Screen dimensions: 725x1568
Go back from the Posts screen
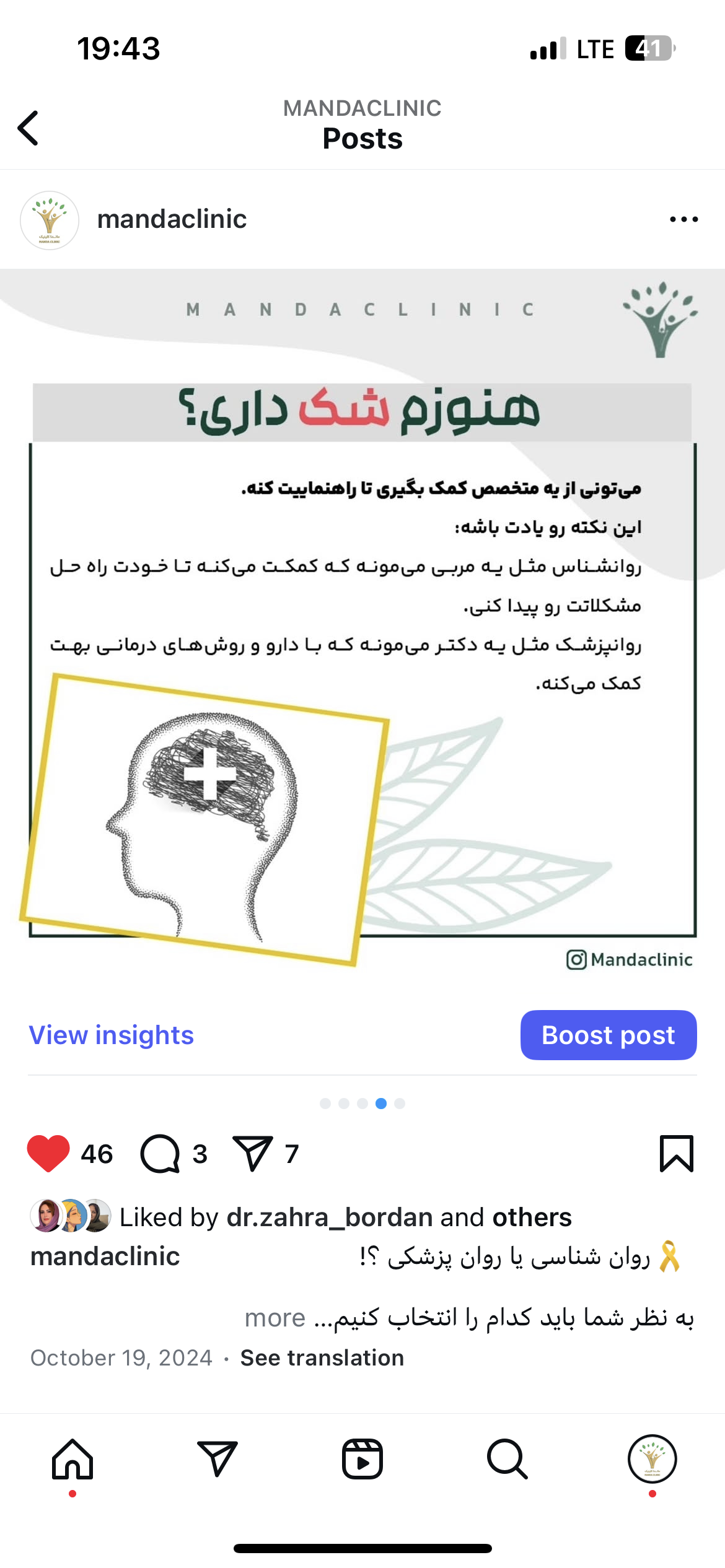pyautogui.click(x=29, y=128)
